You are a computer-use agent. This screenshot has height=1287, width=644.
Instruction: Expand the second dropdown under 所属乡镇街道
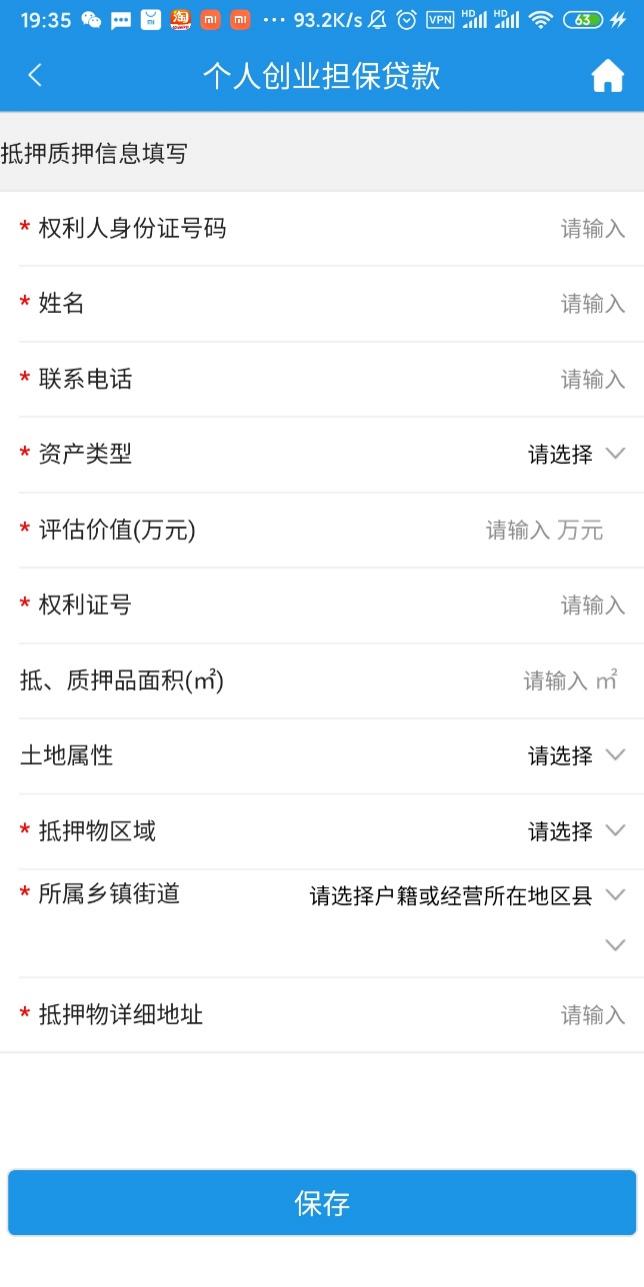point(615,945)
